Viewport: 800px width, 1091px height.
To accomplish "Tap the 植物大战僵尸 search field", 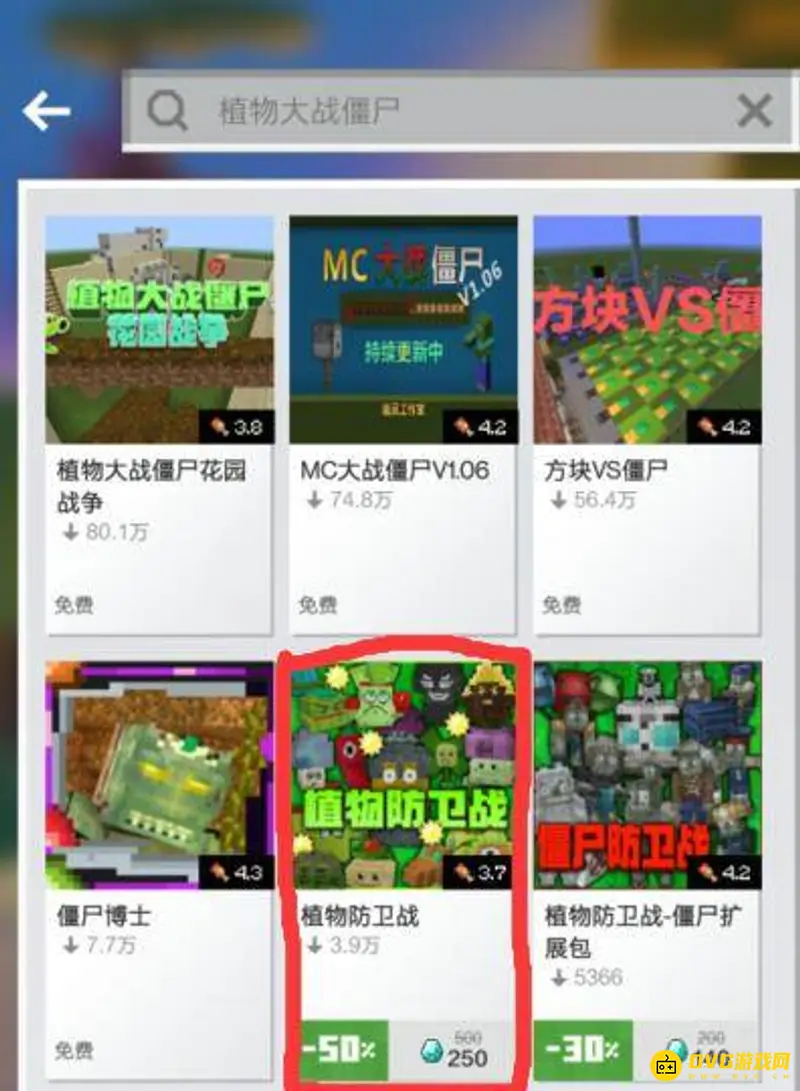I will coord(440,111).
